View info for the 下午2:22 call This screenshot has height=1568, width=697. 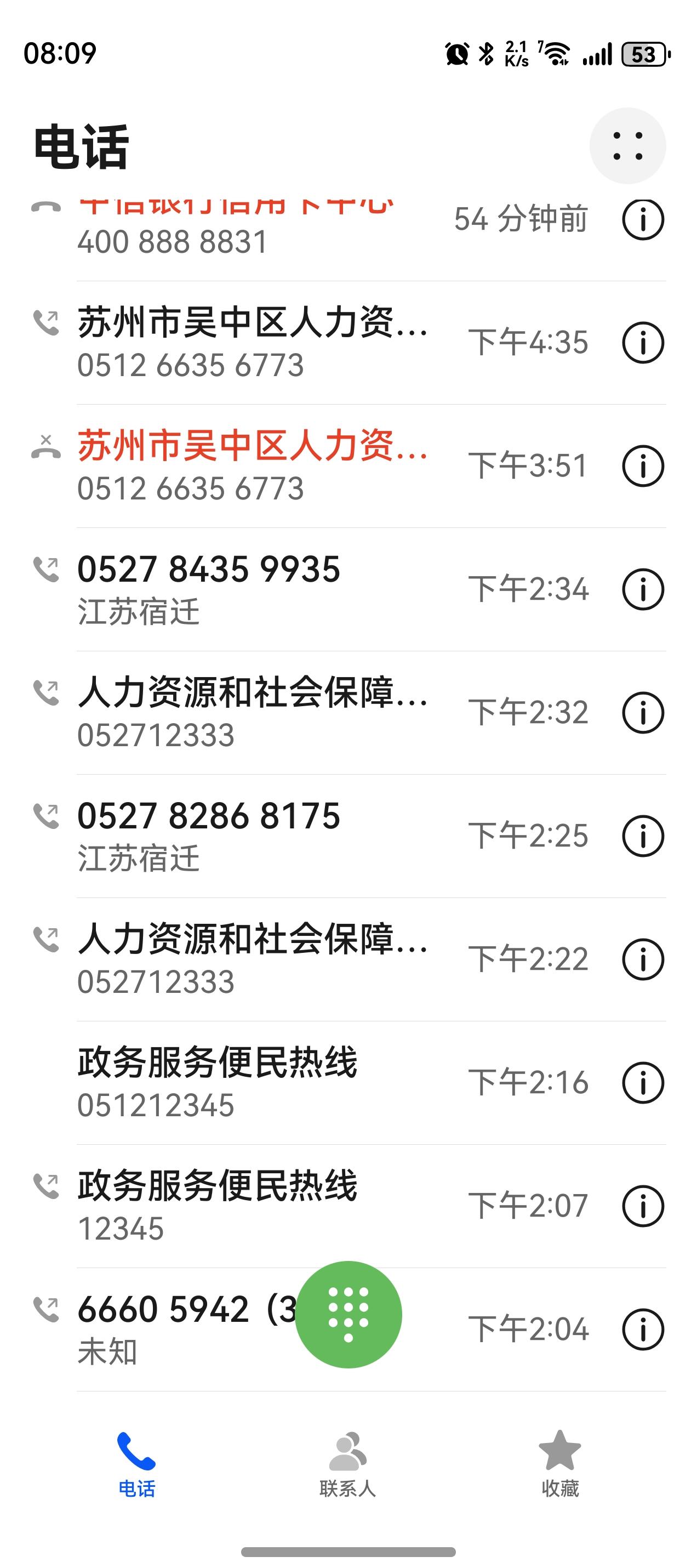pos(643,959)
